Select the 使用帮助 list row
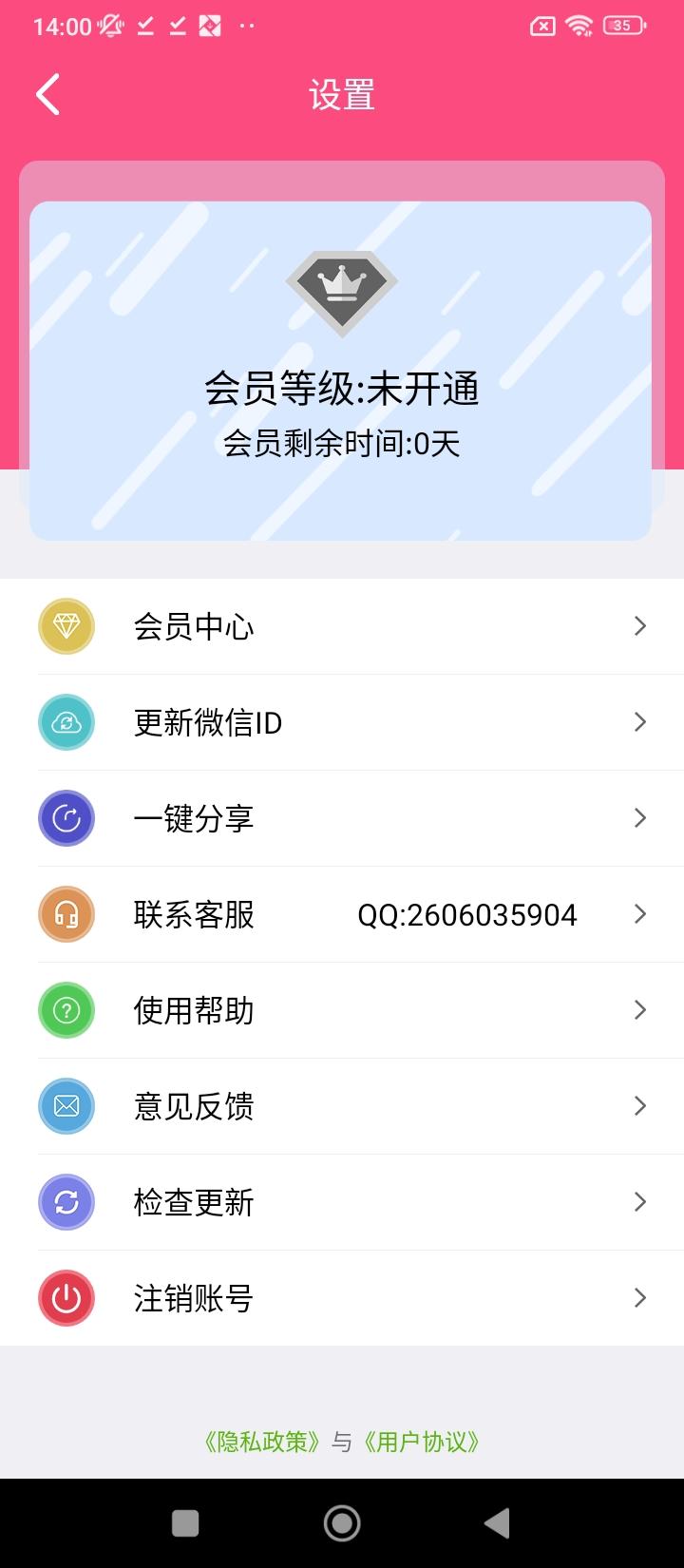The width and height of the screenshot is (684, 1568). point(342,1010)
